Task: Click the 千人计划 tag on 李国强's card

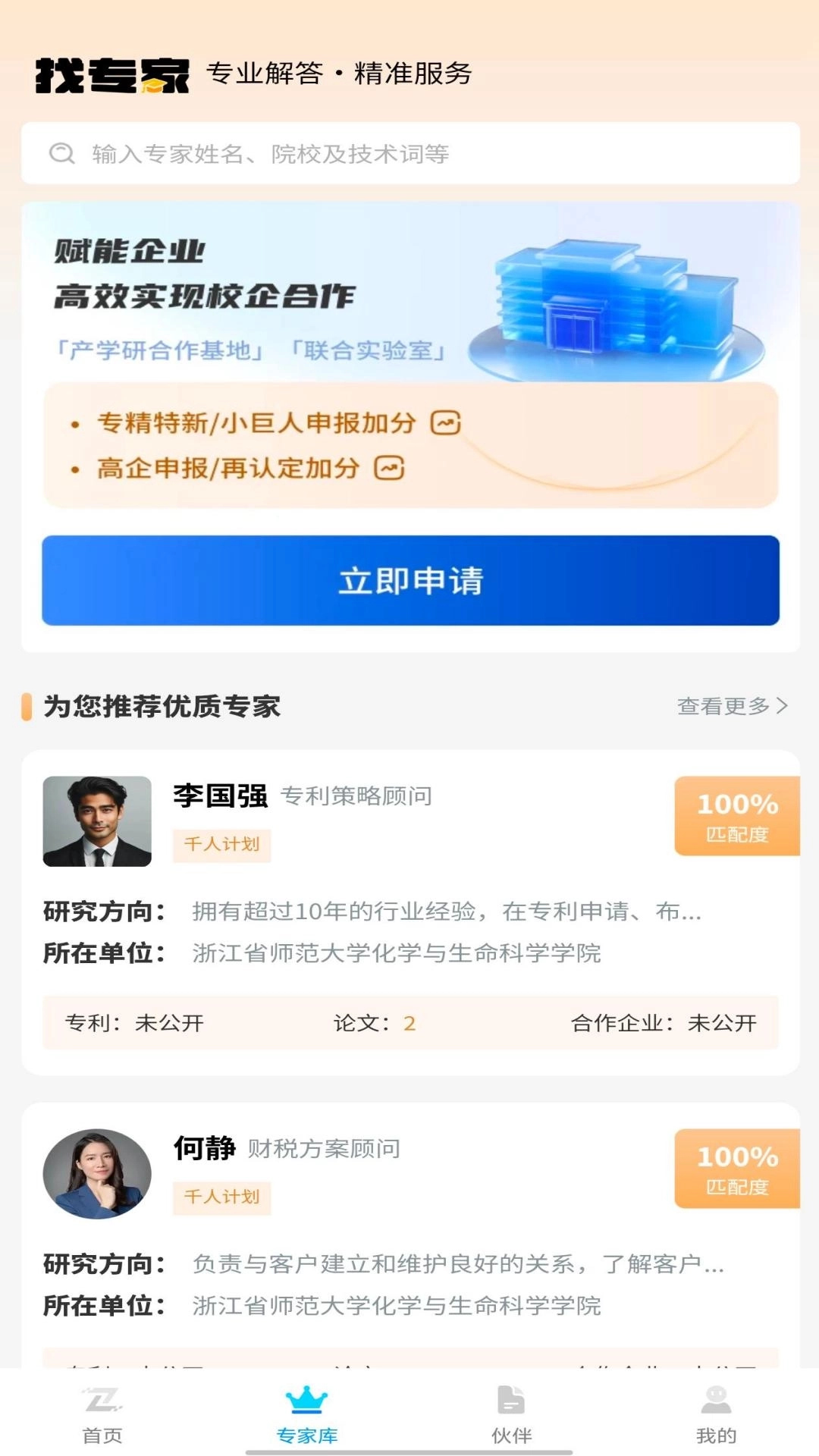Action: point(221,845)
